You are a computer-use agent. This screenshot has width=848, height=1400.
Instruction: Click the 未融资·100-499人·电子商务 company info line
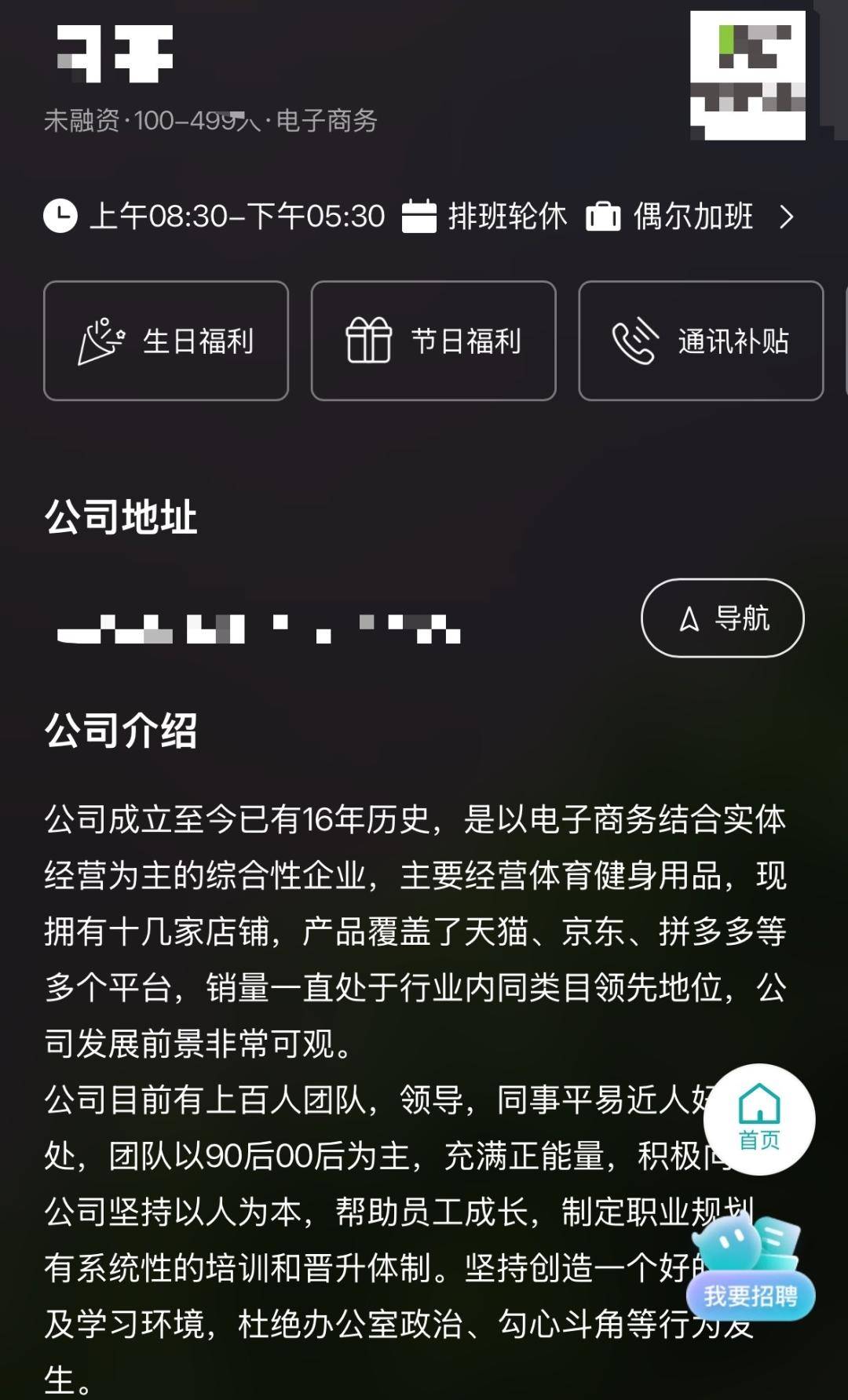[x=212, y=119]
